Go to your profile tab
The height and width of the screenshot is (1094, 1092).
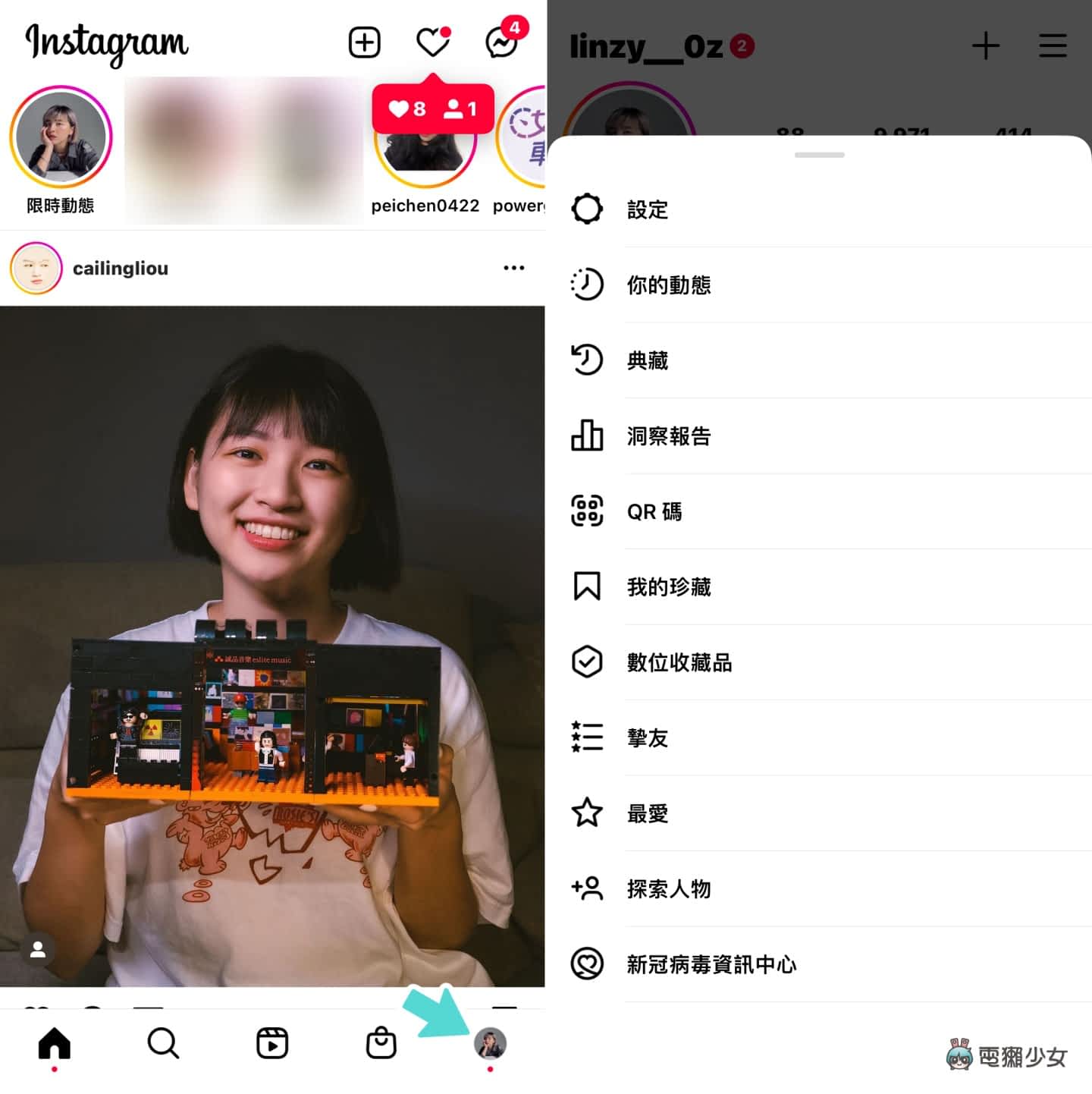(x=490, y=1045)
